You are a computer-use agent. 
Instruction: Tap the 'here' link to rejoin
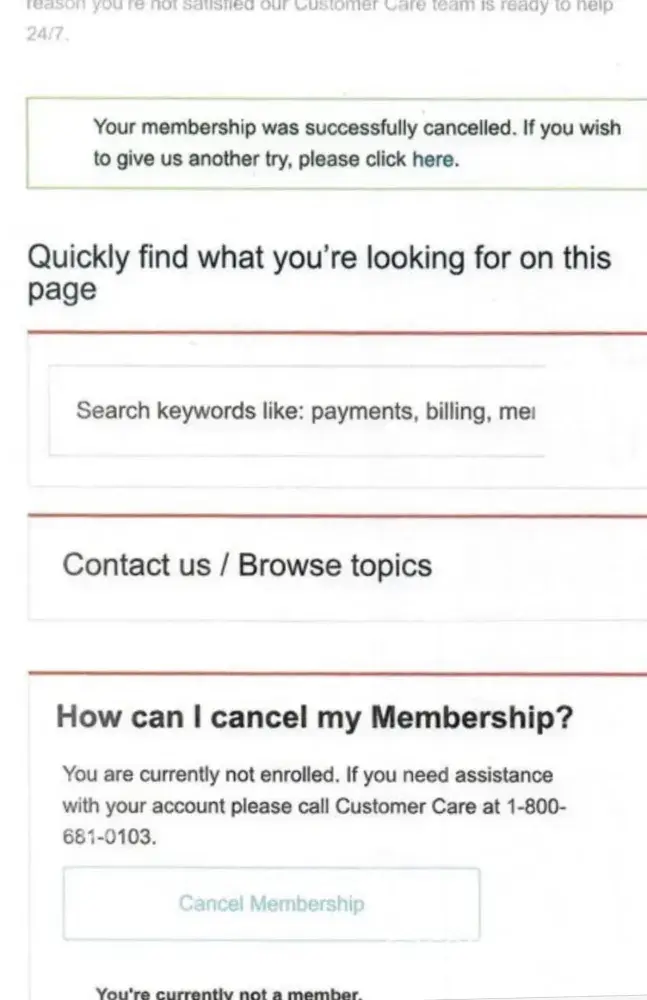pos(432,160)
